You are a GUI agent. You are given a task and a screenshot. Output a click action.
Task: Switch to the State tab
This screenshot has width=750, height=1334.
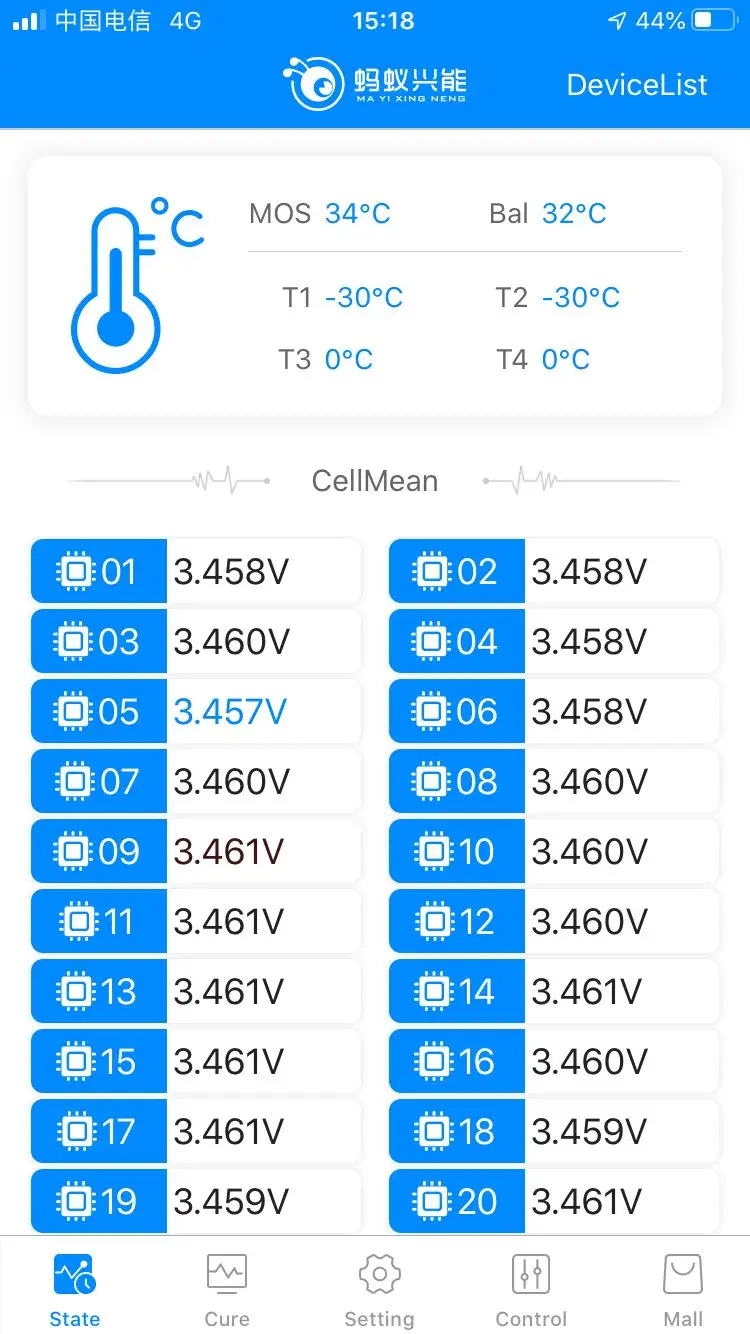[x=75, y=1290]
